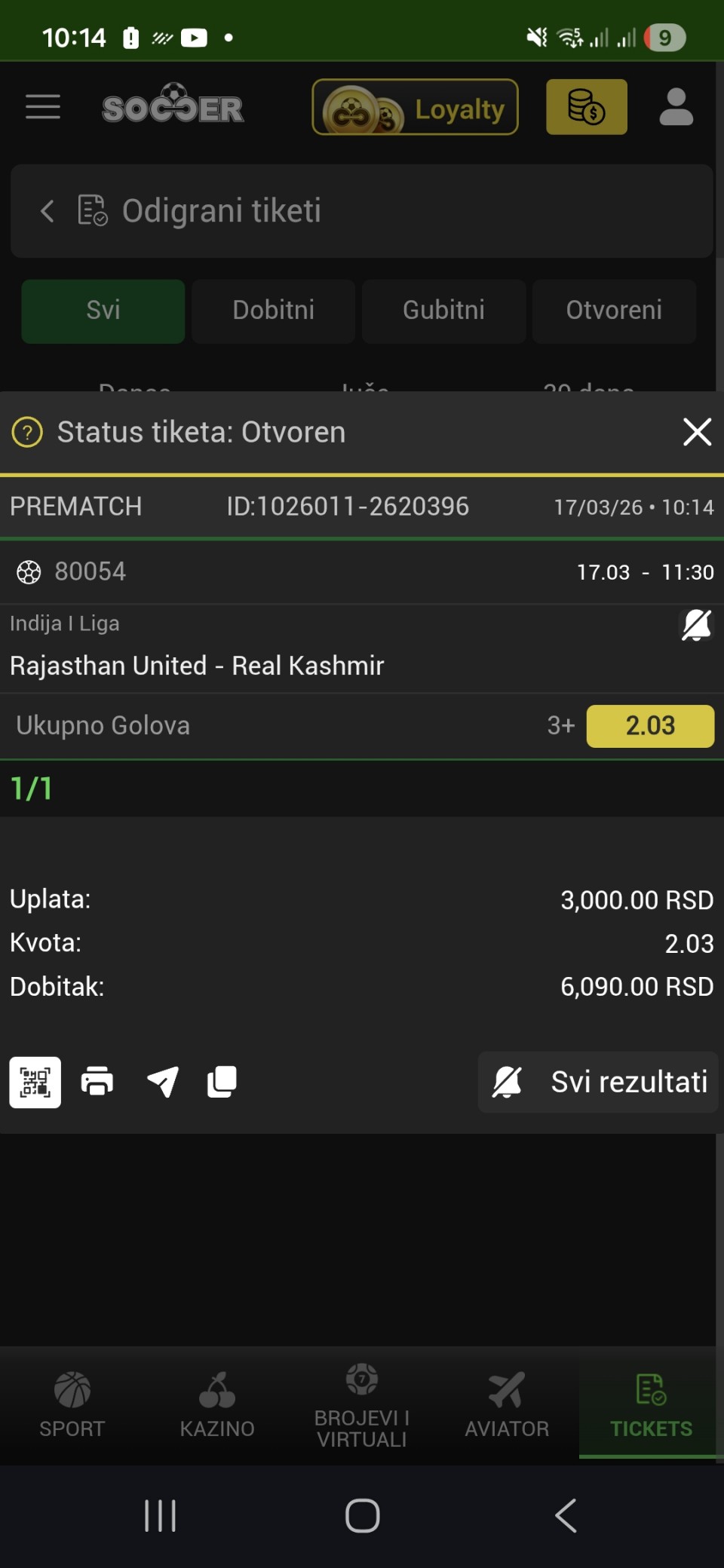The width and height of the screenshot is (724, 1568).
Task: Select the Svi filter tab
Action: tap(103, 311)
